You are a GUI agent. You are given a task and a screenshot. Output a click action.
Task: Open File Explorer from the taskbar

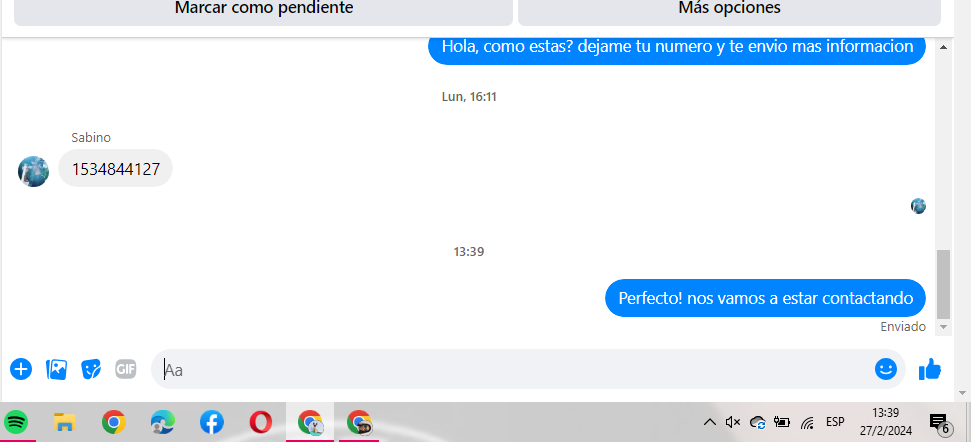pos(65,422)
